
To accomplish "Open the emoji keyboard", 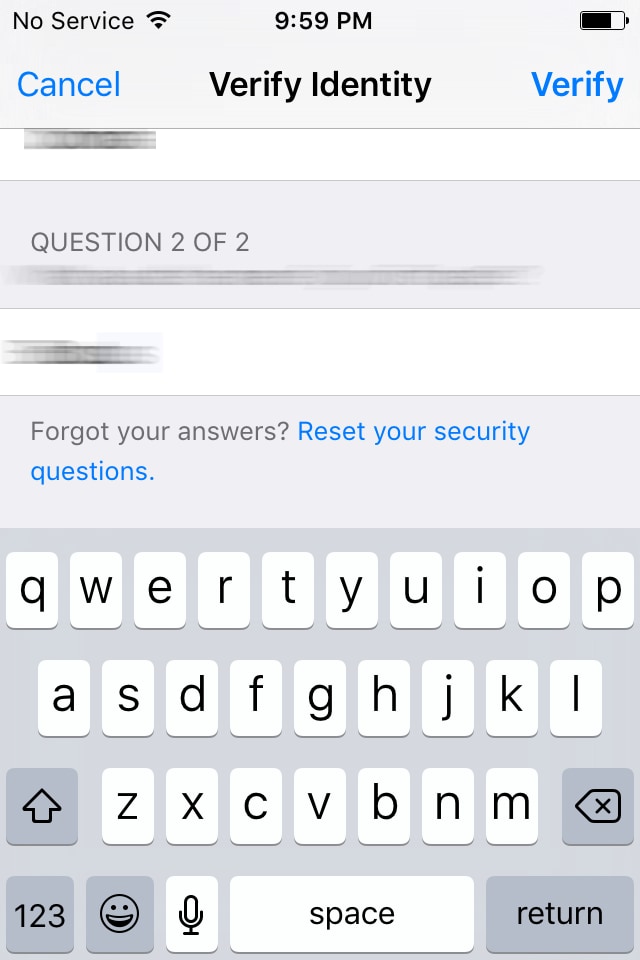I will pos(120,913).
